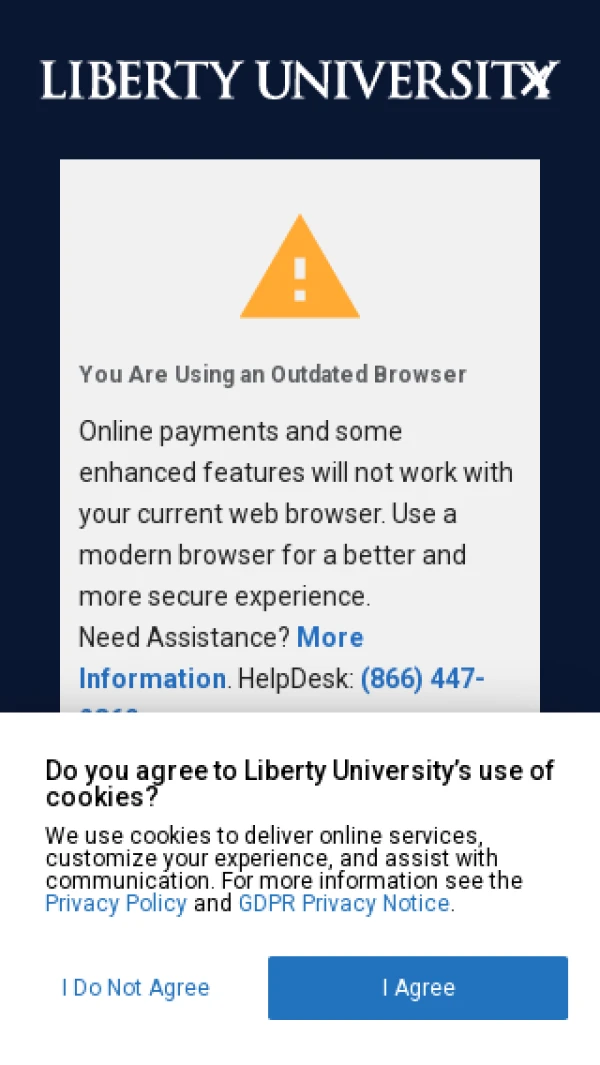Viewport: 600px width, 1065px height.
Task: Accept cookies with I Agree
Action: coord(418,988)
